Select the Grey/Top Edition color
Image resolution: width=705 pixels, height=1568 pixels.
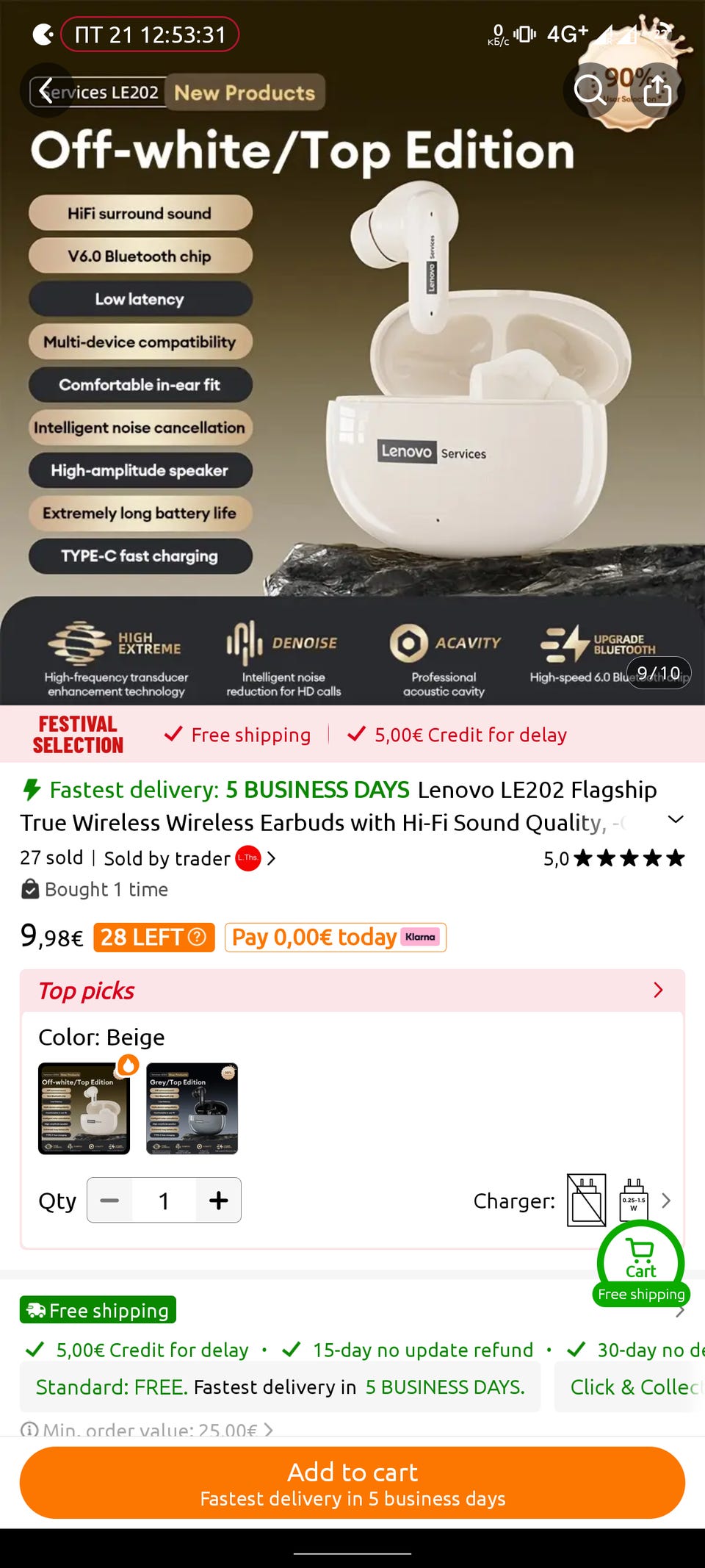pos(192,1109)
